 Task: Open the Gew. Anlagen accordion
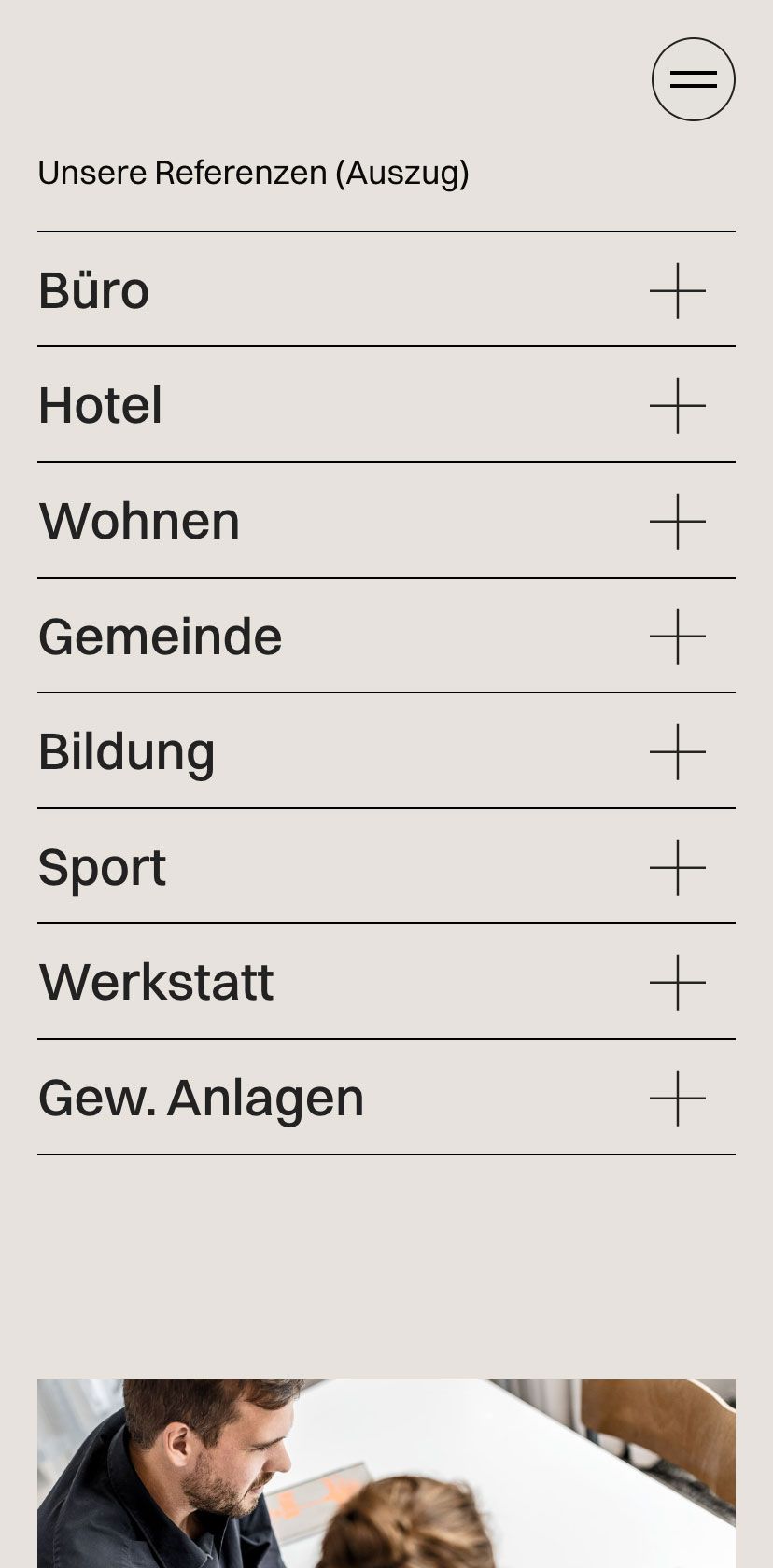pyautogui.click(x=677, y=1099)
